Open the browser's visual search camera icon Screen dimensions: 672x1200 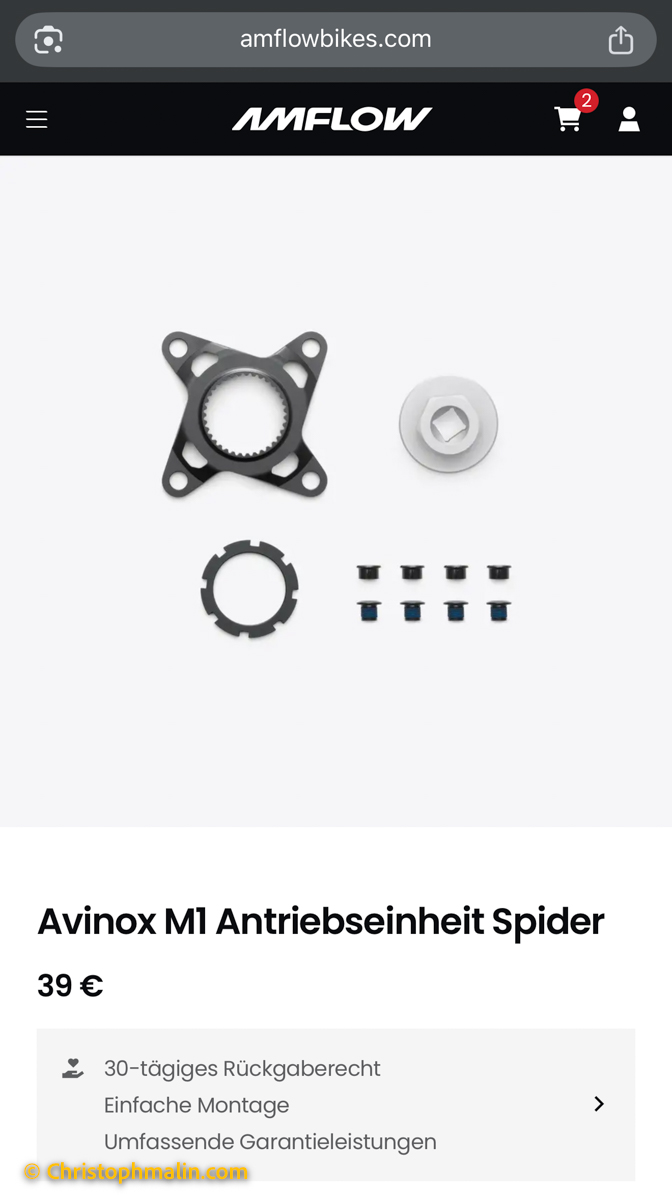point(48,40)
